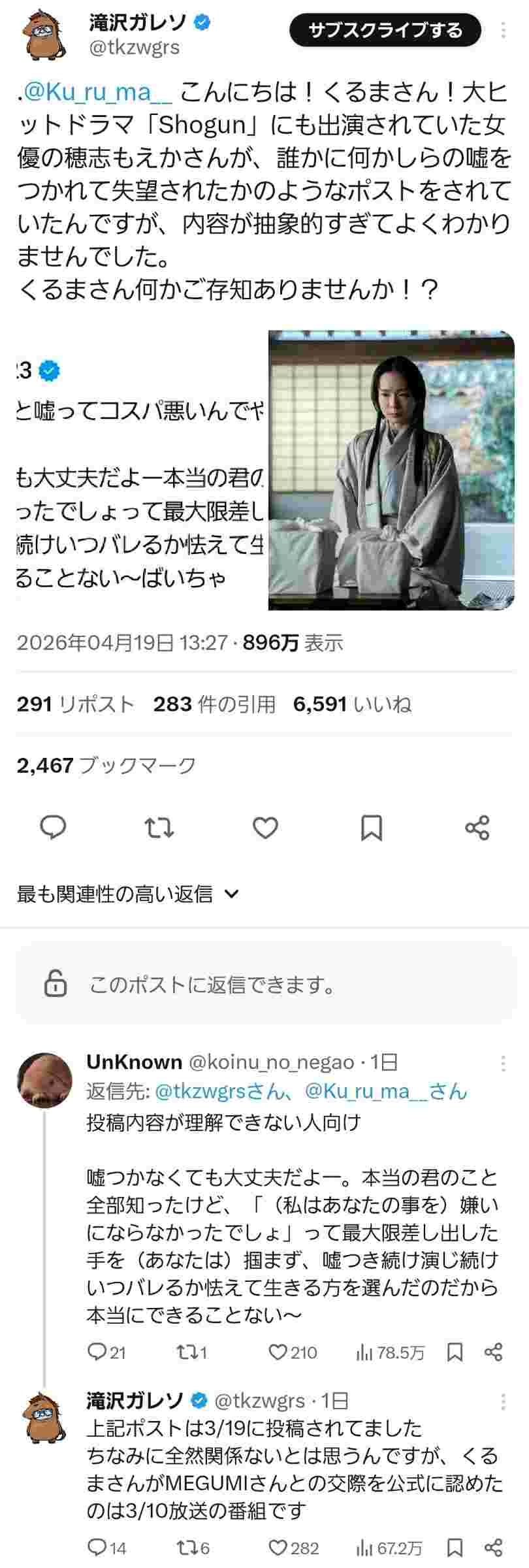
Task: View the 6,591 いいね list
Action: 352,704
